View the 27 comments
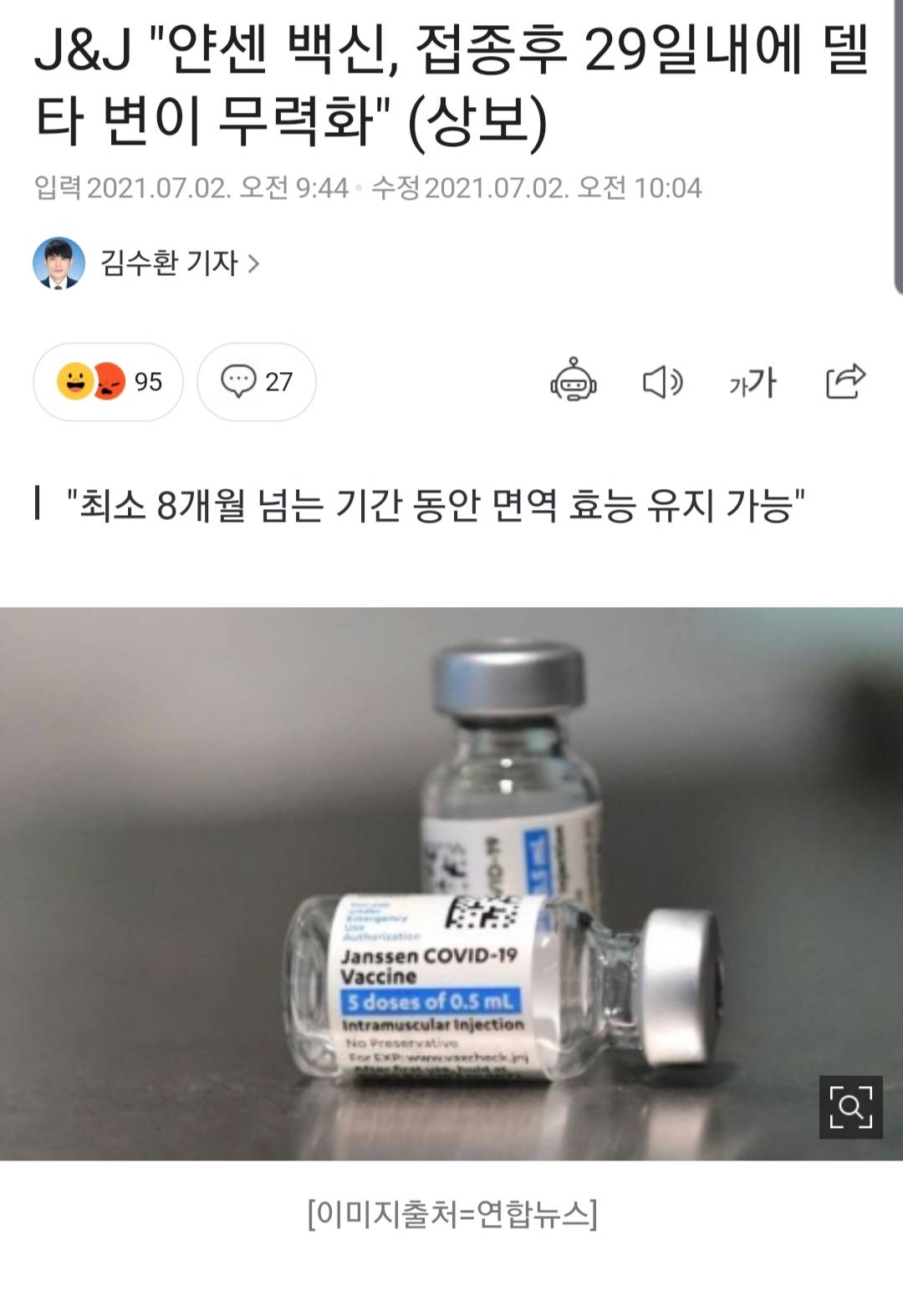 [x=256, y=382]
